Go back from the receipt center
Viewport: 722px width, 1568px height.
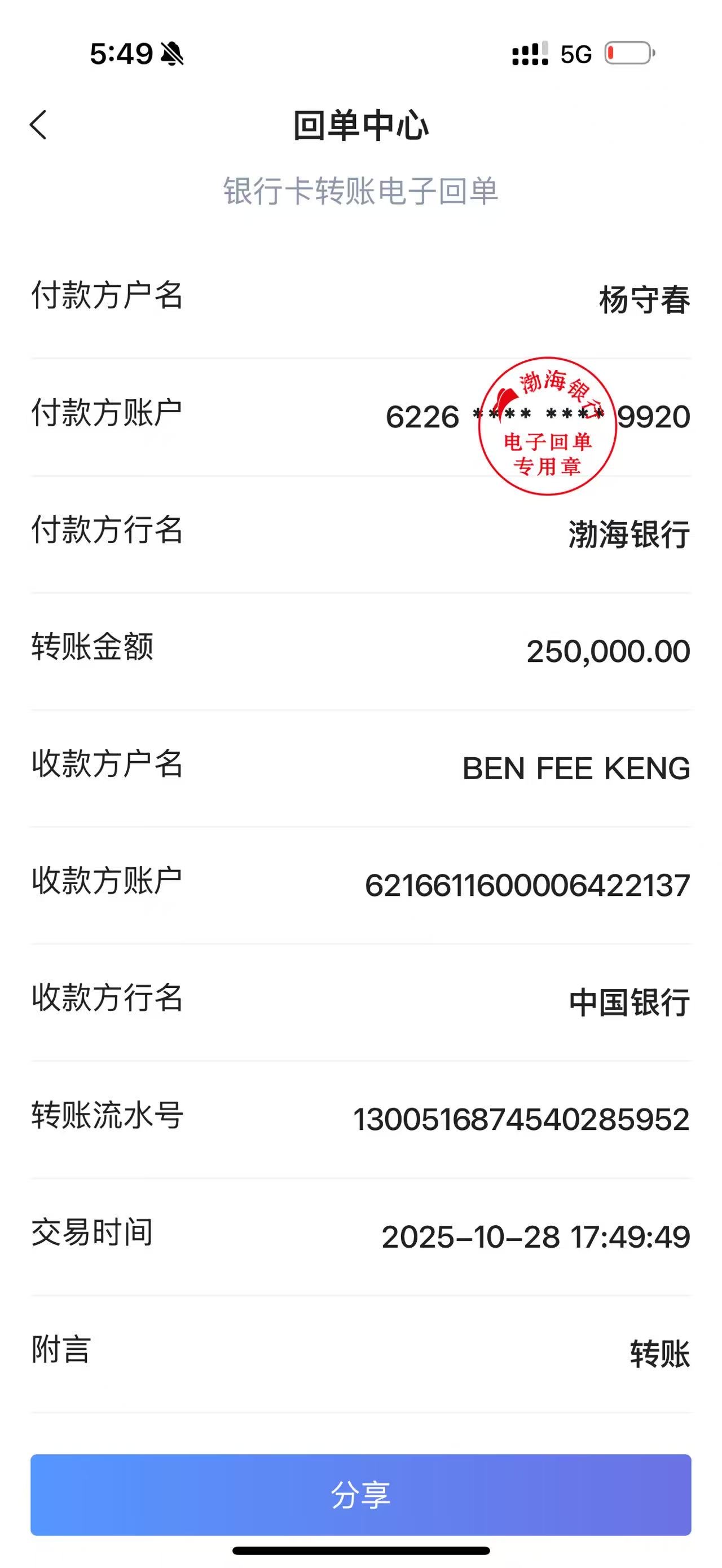38,125
